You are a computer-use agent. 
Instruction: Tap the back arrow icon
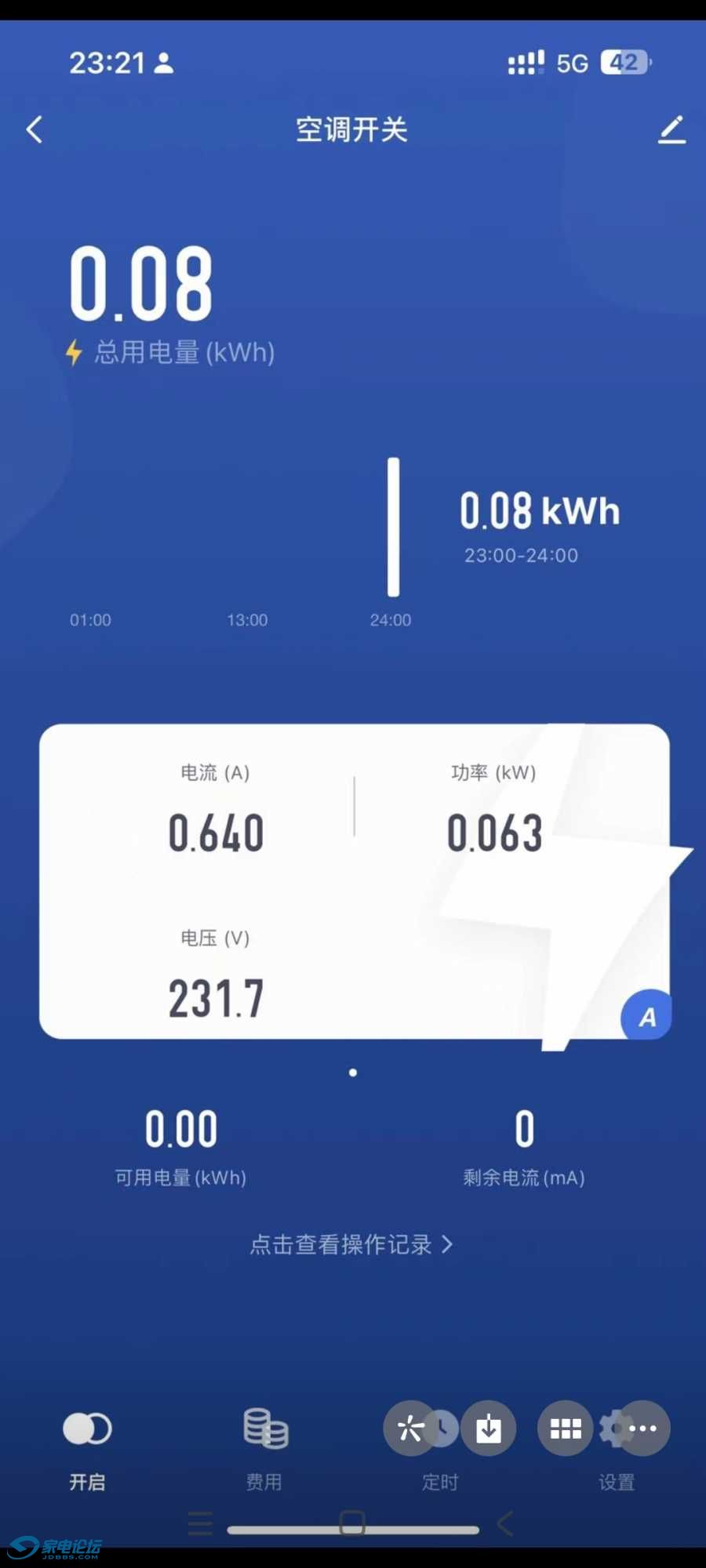pyautogui.click(x=33, y=129)
